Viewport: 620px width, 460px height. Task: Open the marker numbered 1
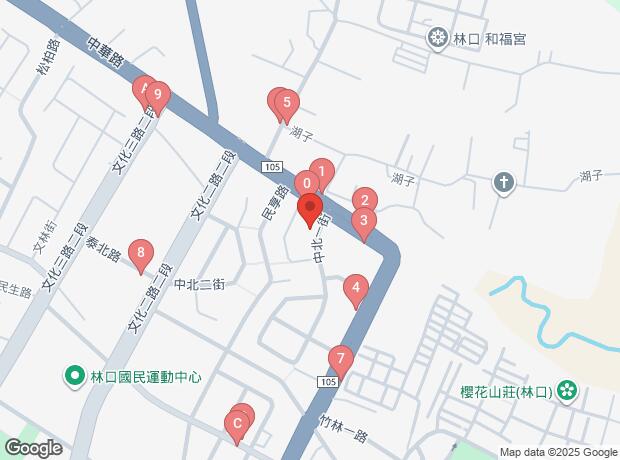pos(321,172)
